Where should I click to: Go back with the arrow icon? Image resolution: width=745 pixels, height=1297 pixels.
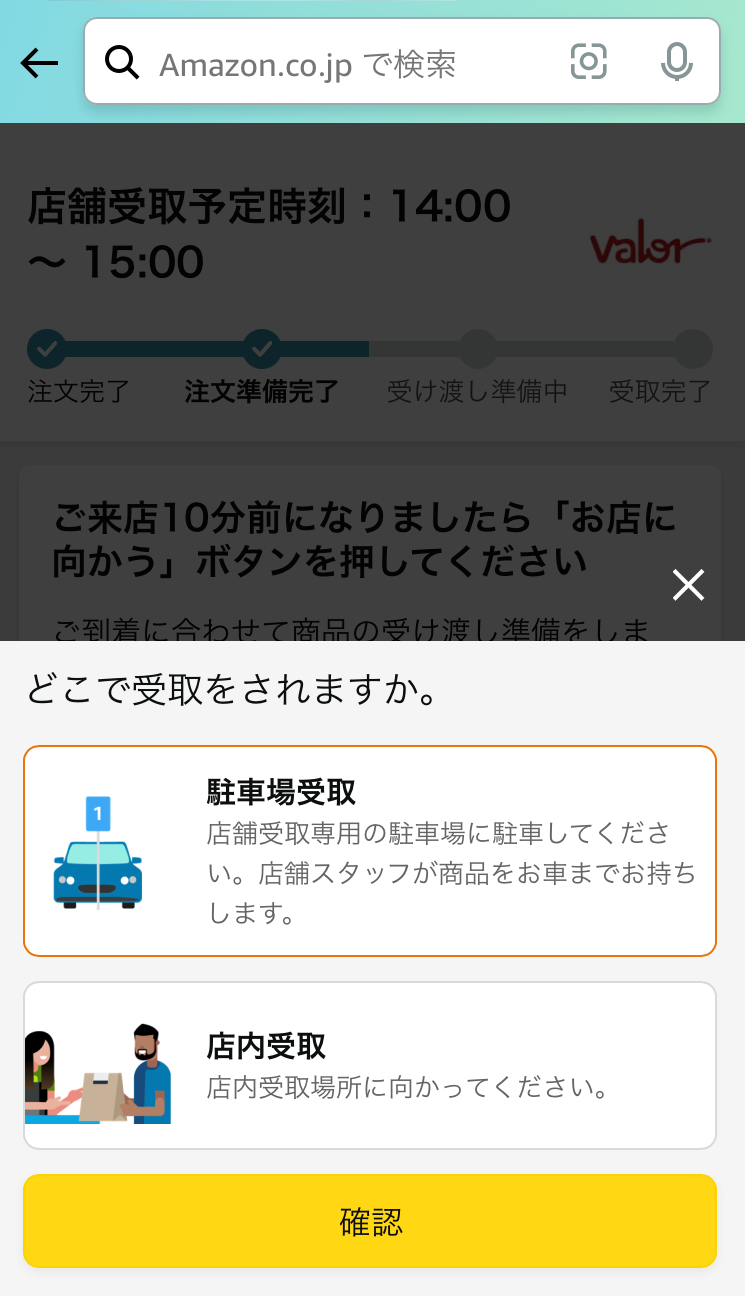tap(40, 63)
